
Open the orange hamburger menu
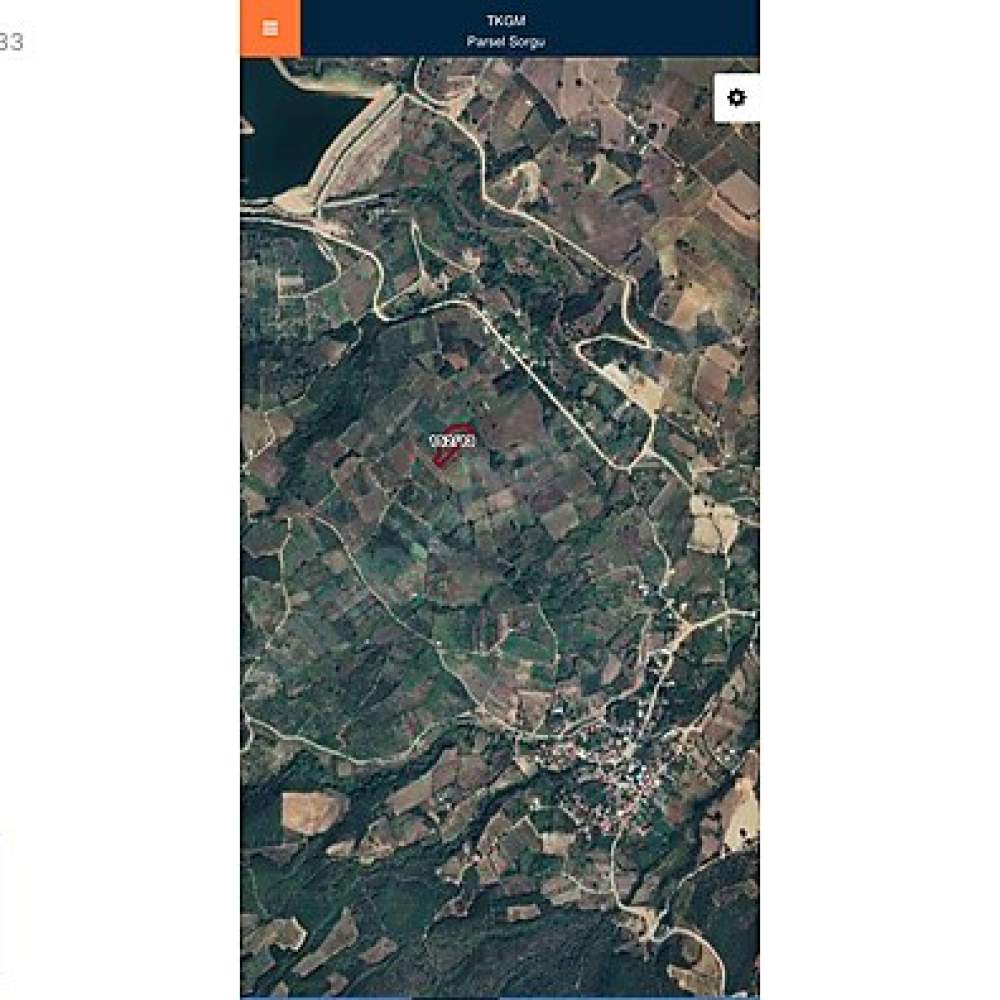point(270,28)
